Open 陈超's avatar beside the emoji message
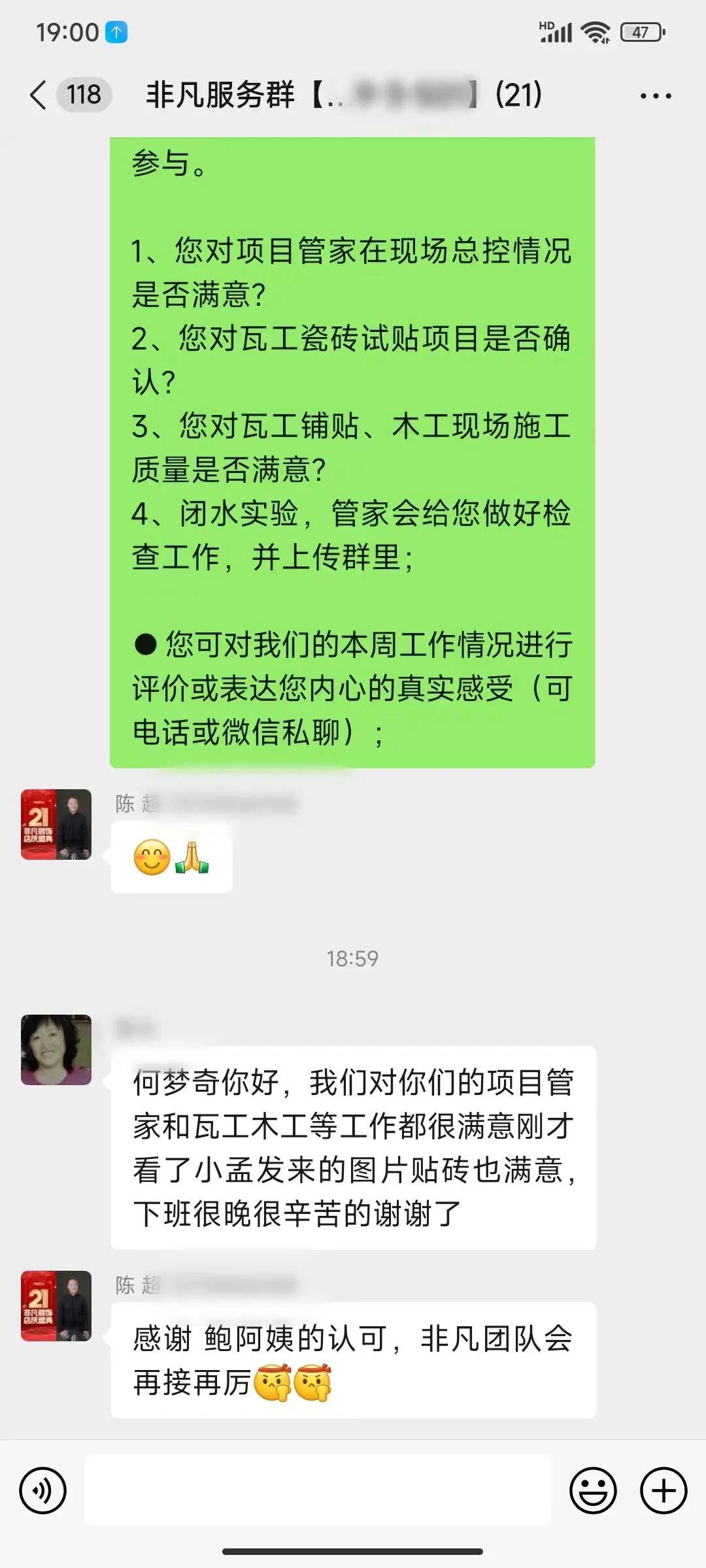706x1568 pixels. [x=56, y=825]
